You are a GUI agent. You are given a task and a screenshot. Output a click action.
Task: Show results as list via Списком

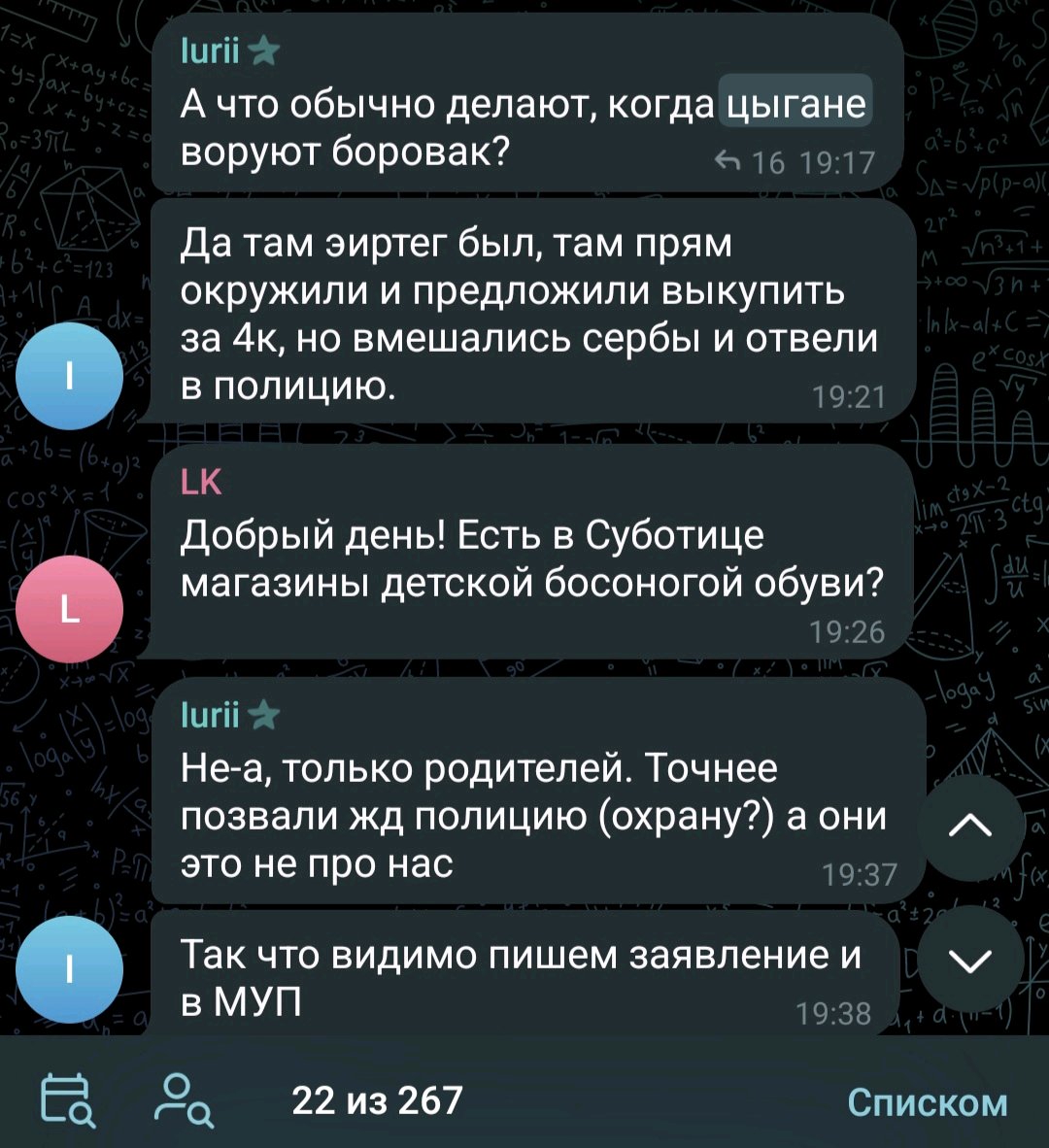927,1102
